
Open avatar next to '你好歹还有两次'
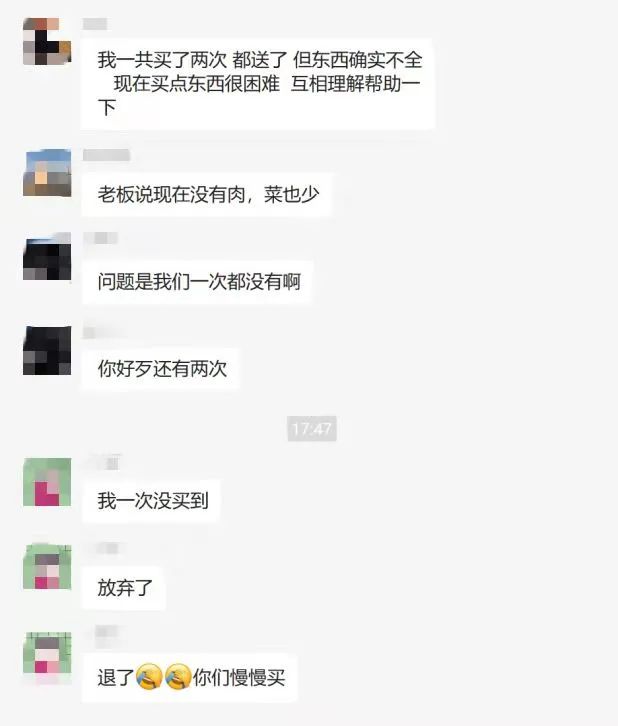coord(46,349)
